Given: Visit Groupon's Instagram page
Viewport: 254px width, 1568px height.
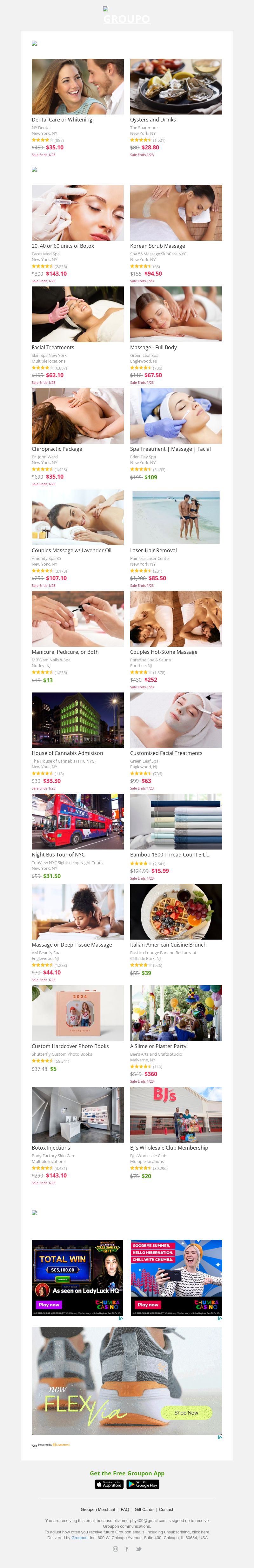Looking at the screenshot, I should pos(116,1549).
